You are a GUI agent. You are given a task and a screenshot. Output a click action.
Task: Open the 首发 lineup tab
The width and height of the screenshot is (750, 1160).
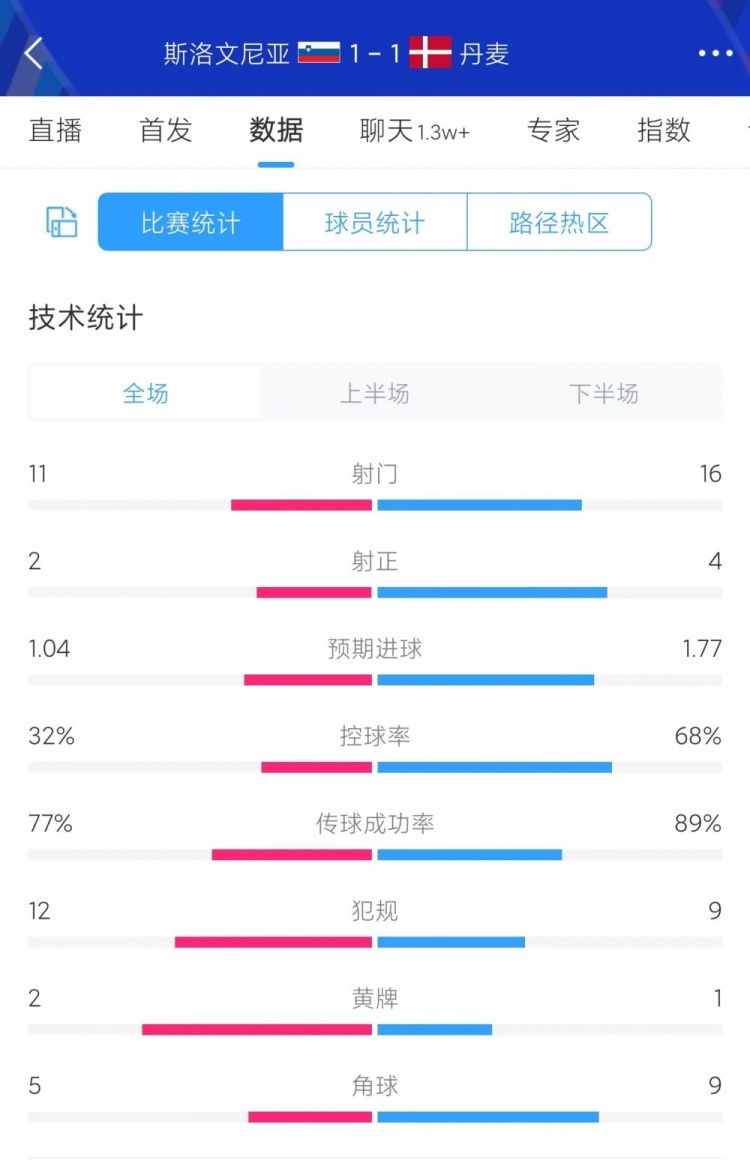166,131
